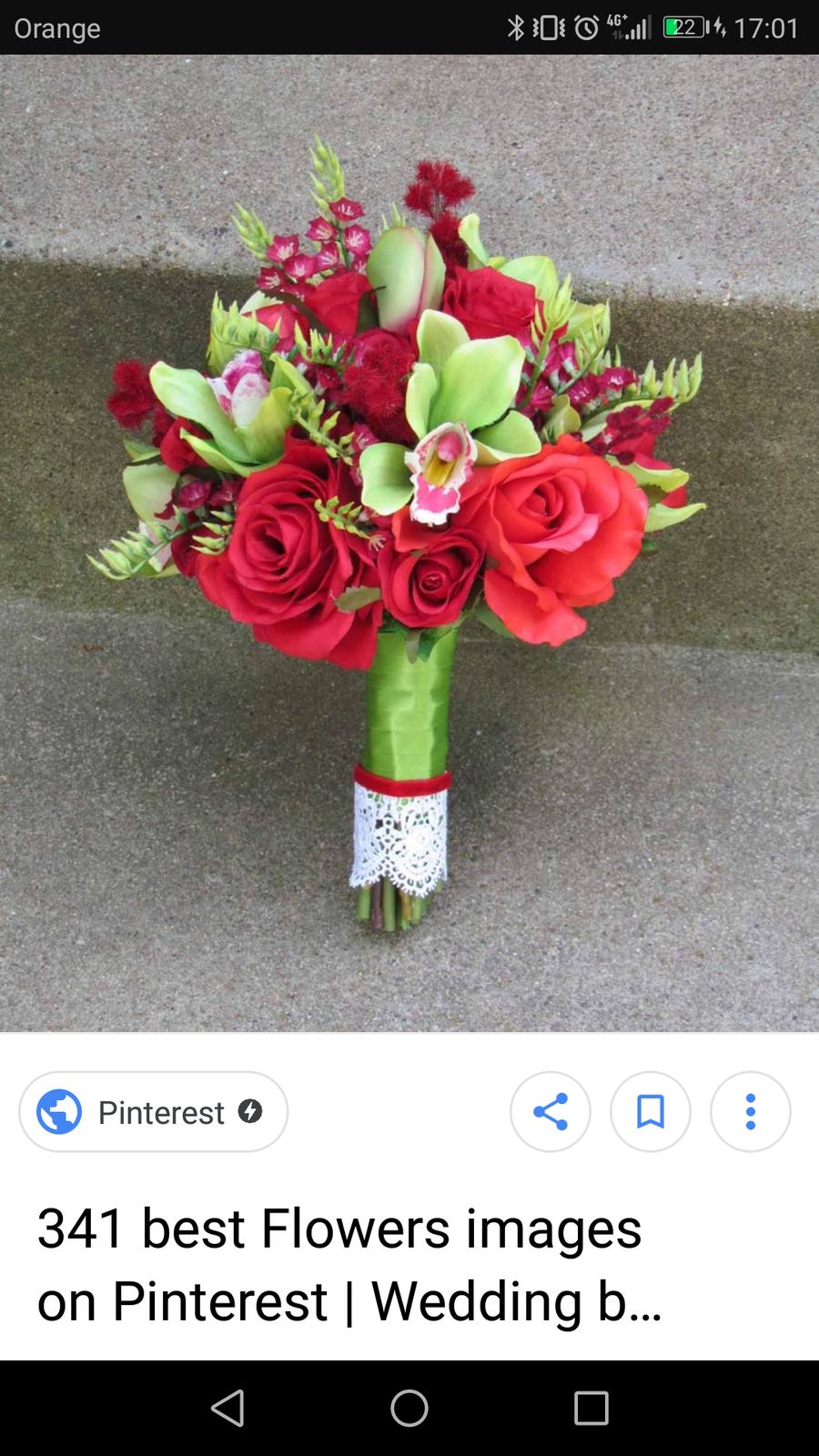Tap the bouquet image to view it
Image resolution: width=819 pixels, height=1456 pixels.
pos(409,542)
